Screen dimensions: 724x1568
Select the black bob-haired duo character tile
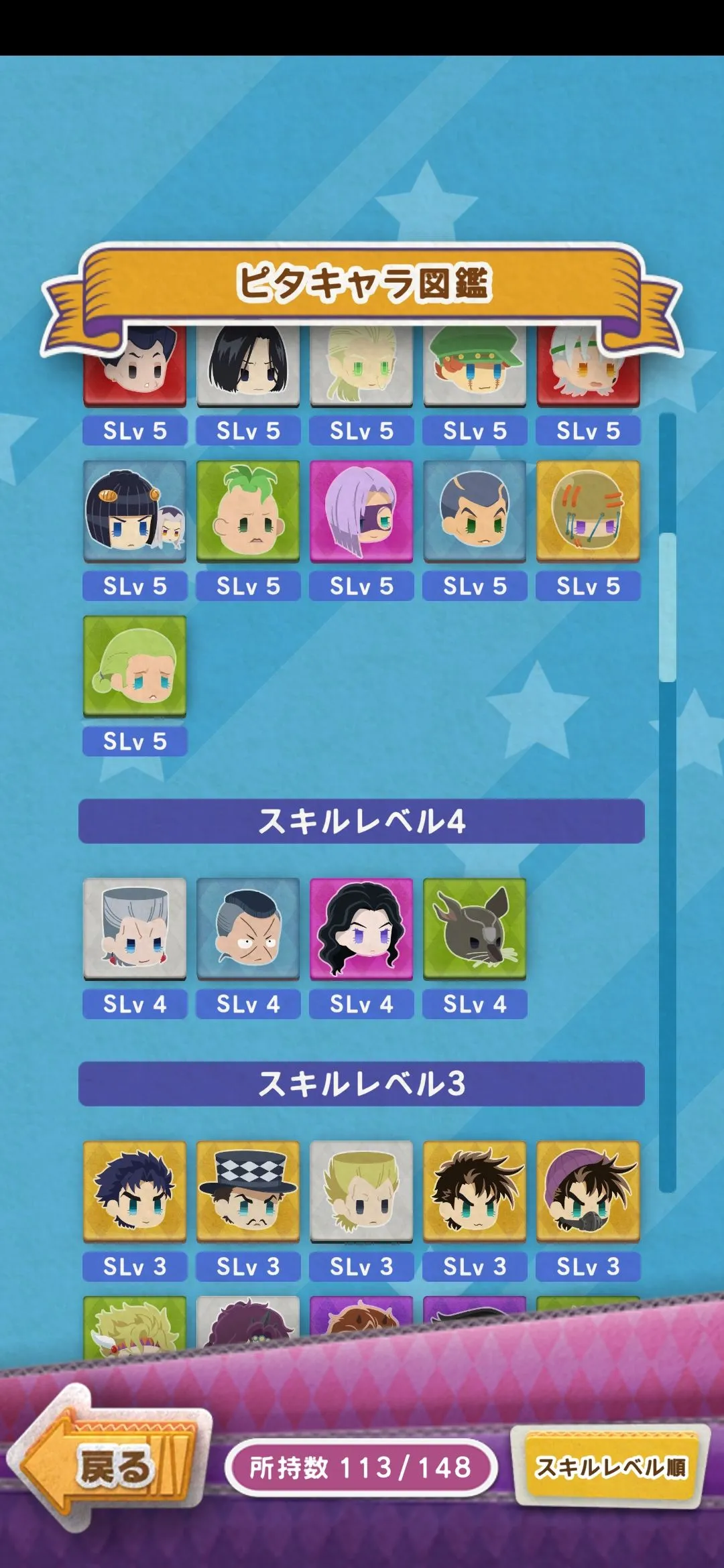tap(135, 510)
